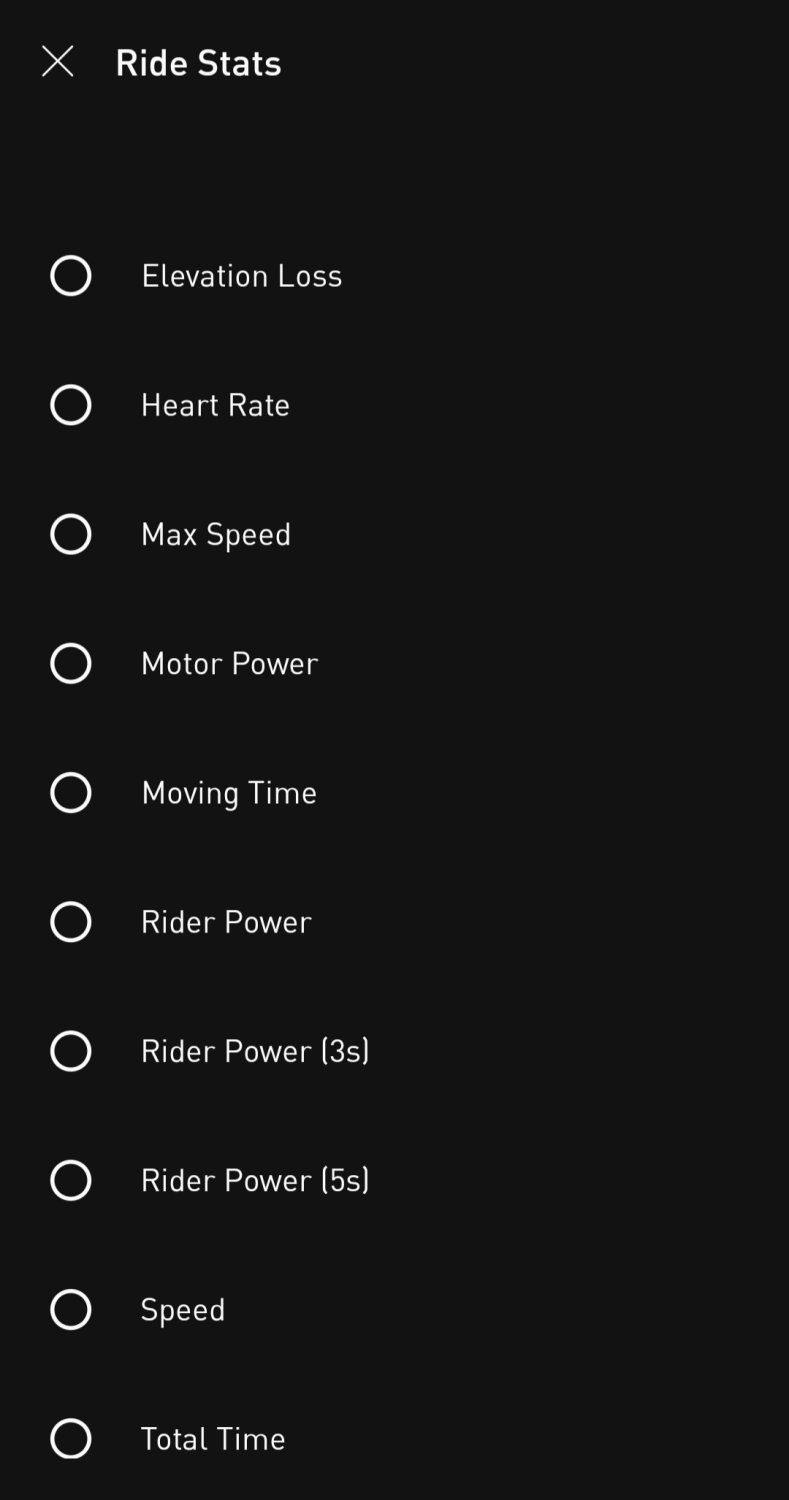The height and width of the screenshot is (1500, 789).
Task: Select the Elevation Loss option
Action: pyautogui.click(x=71, y=276)
